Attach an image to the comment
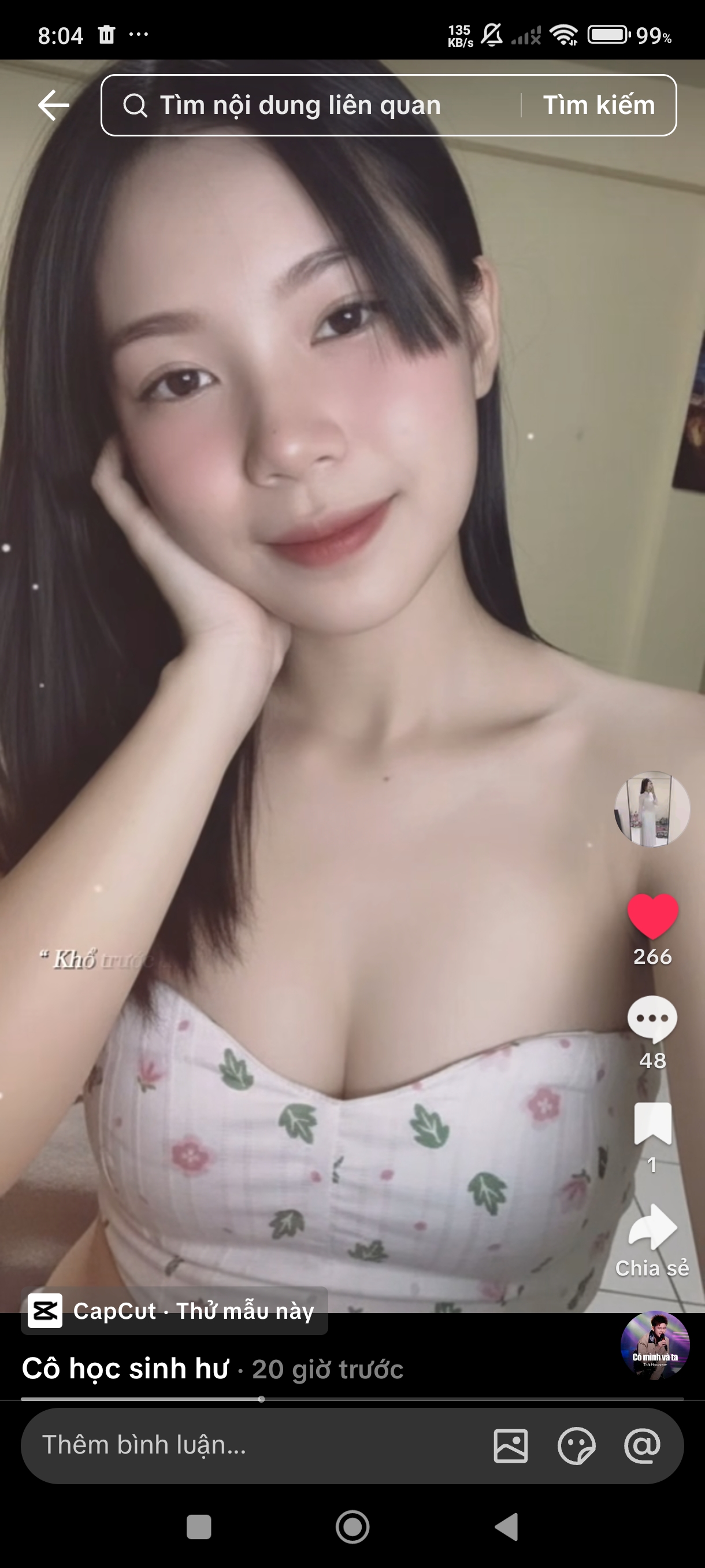705x1568 pixels. pos(511,1445)
